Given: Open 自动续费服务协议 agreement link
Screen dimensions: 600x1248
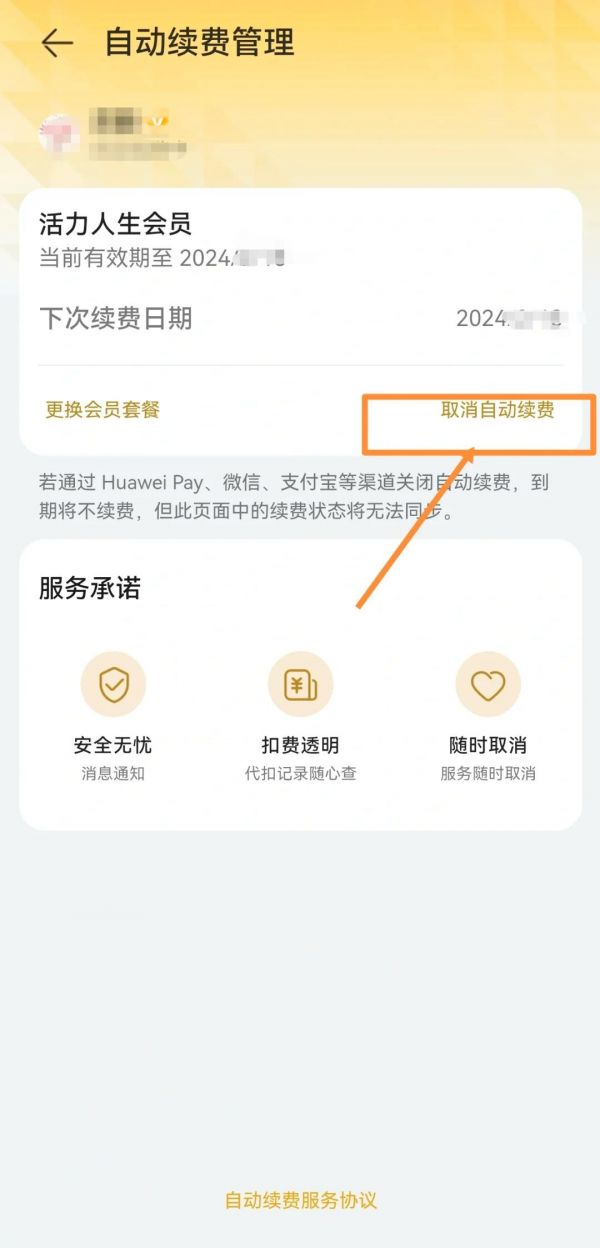Looking at the screenshot, I should [300, 1200].
